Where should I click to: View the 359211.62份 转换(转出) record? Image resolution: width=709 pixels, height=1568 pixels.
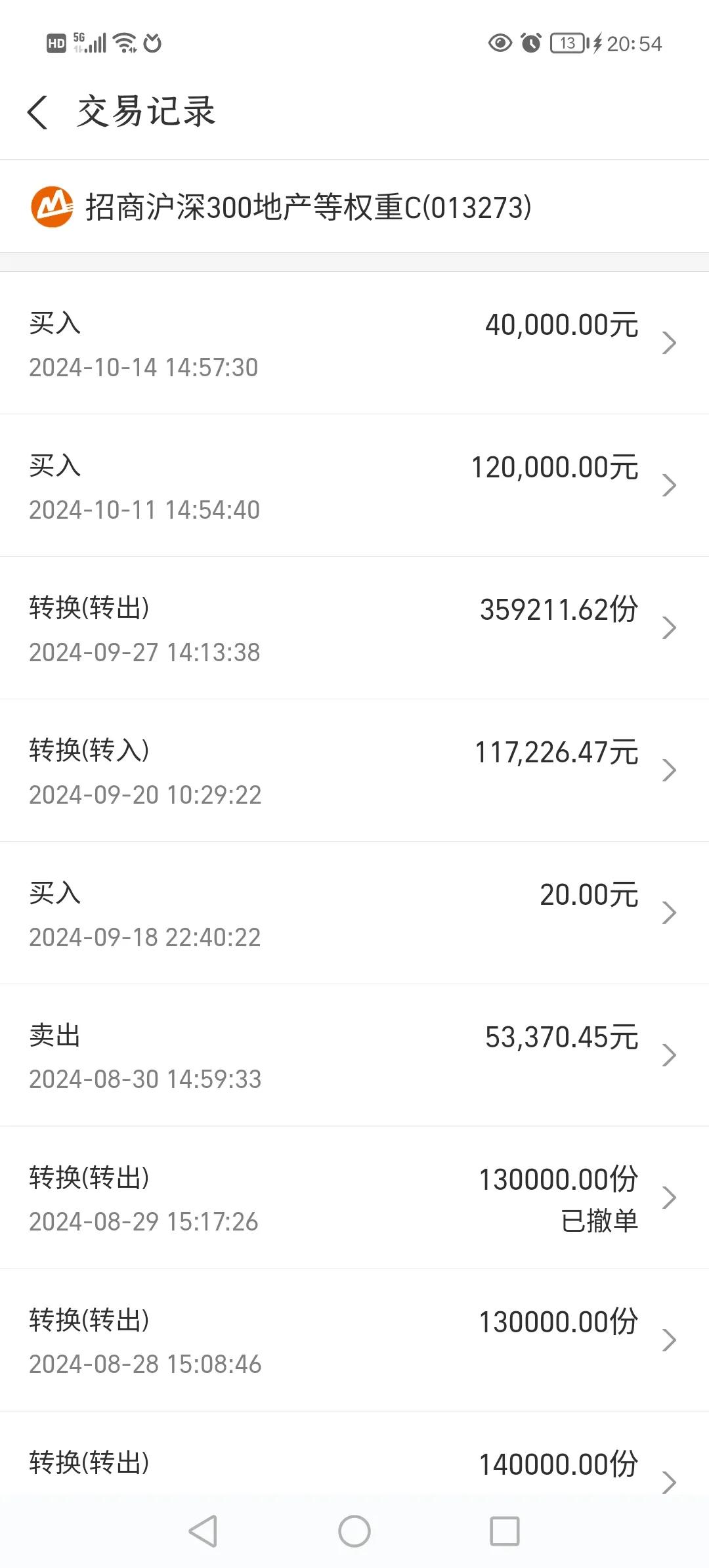(x=354, y=628)
